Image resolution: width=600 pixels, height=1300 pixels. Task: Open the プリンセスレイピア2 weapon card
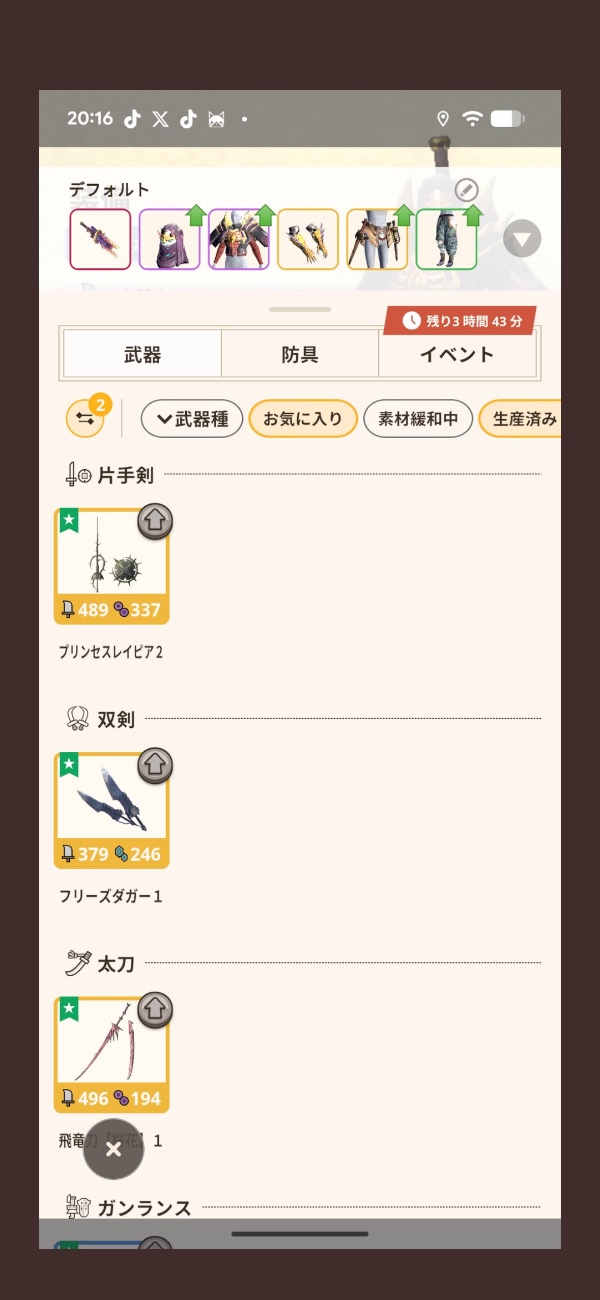[111, 567]
